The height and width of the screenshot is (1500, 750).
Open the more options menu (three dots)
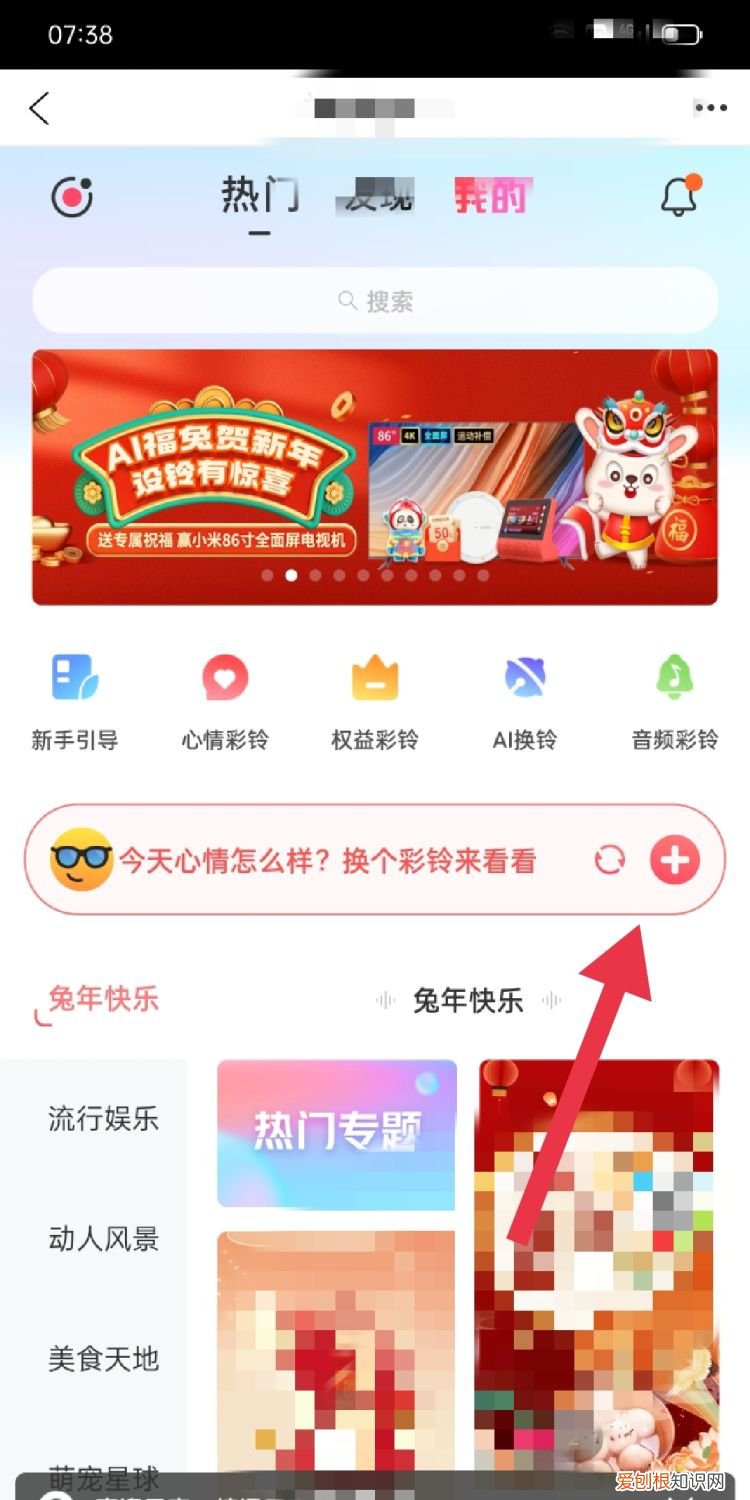712,107
